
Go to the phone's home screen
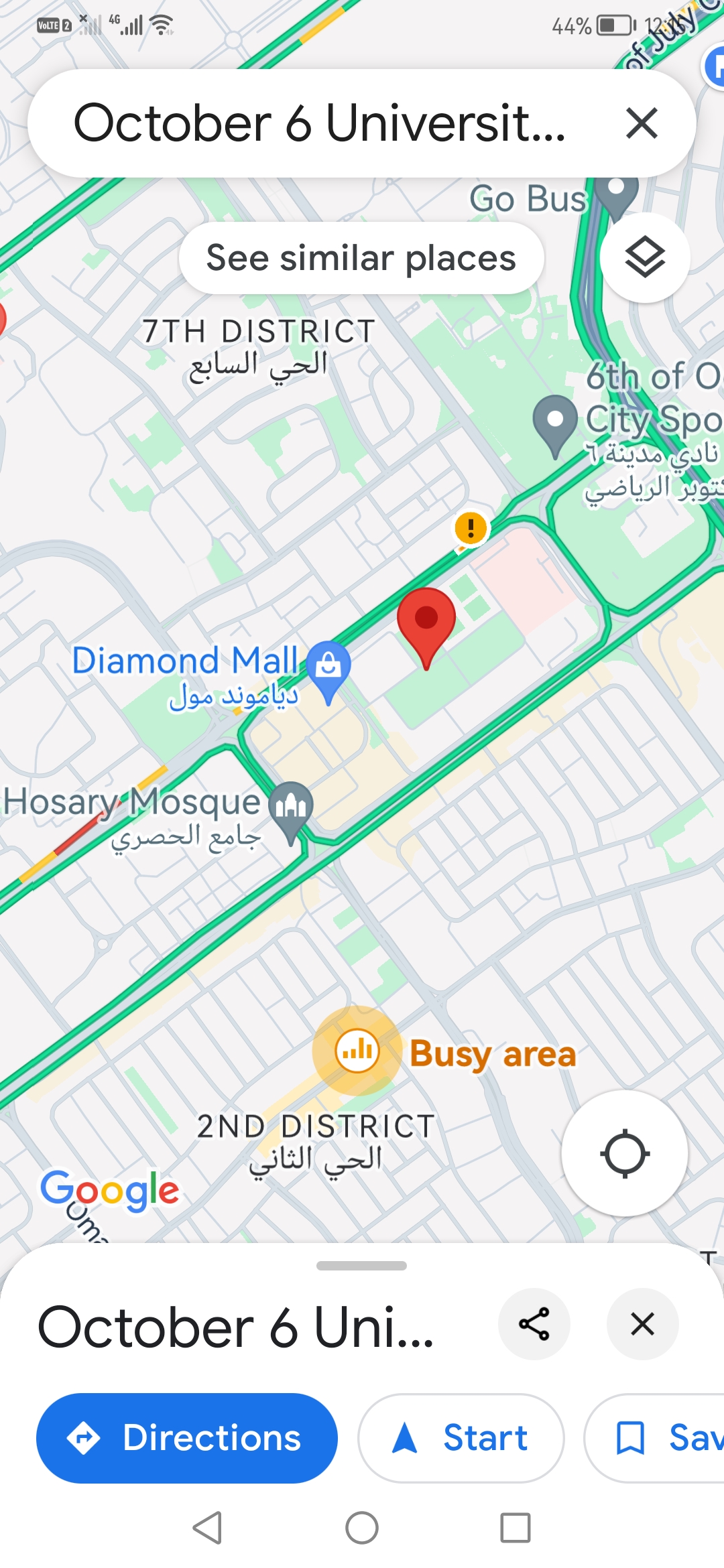click(x=362, y=1528)
